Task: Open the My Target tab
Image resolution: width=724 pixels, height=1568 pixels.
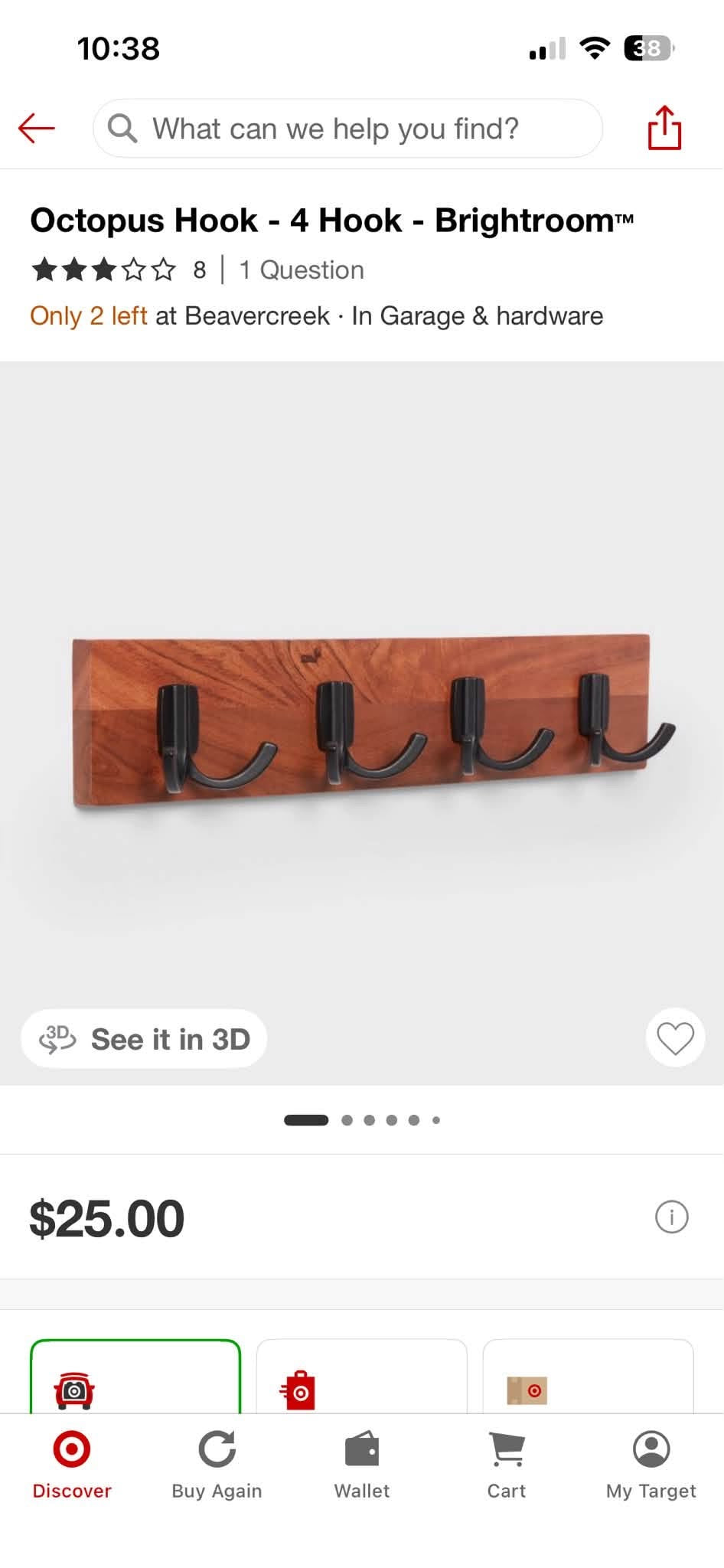Action: pyautogui.click(x=651, y=1465)
